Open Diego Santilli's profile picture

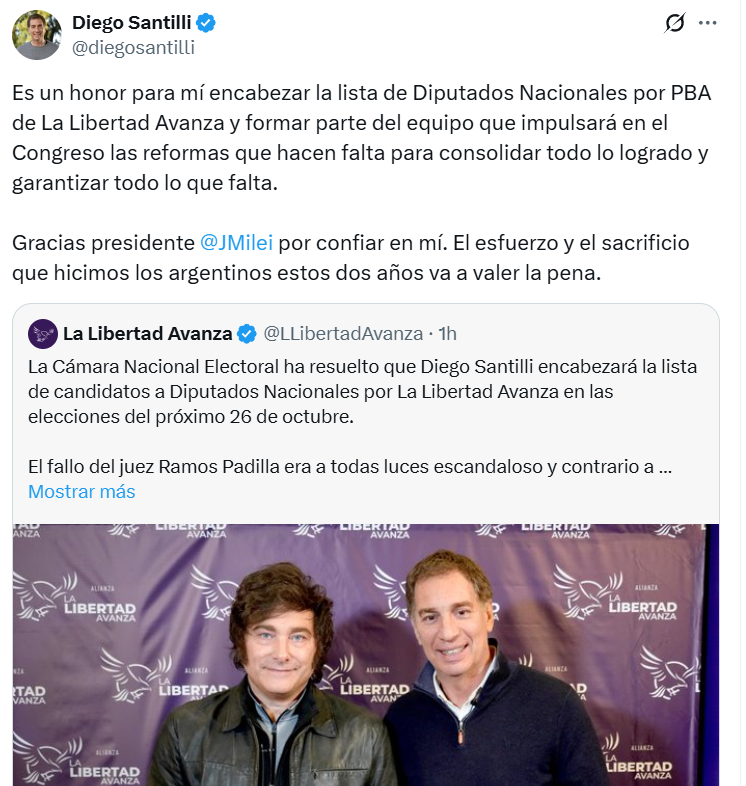pos(37,35)
